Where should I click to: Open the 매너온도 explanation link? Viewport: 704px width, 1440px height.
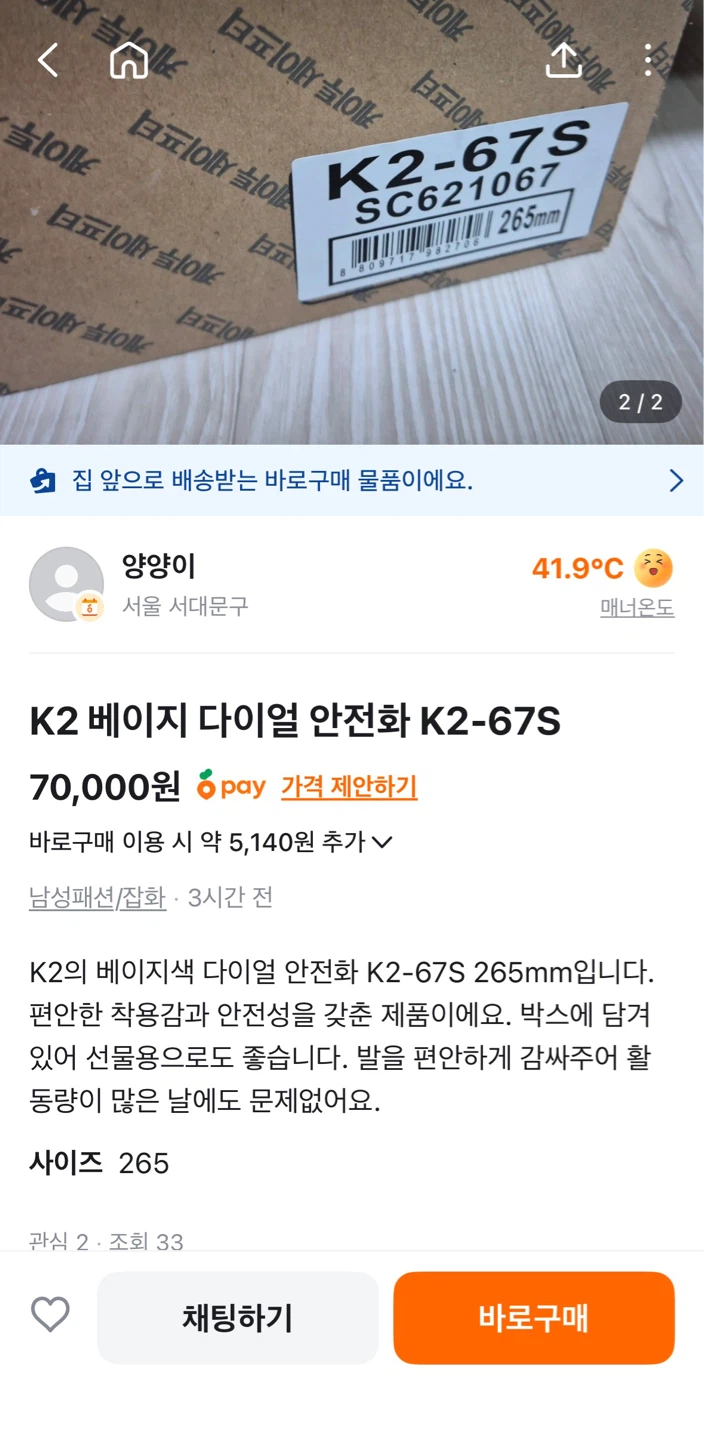pos(637,608)
